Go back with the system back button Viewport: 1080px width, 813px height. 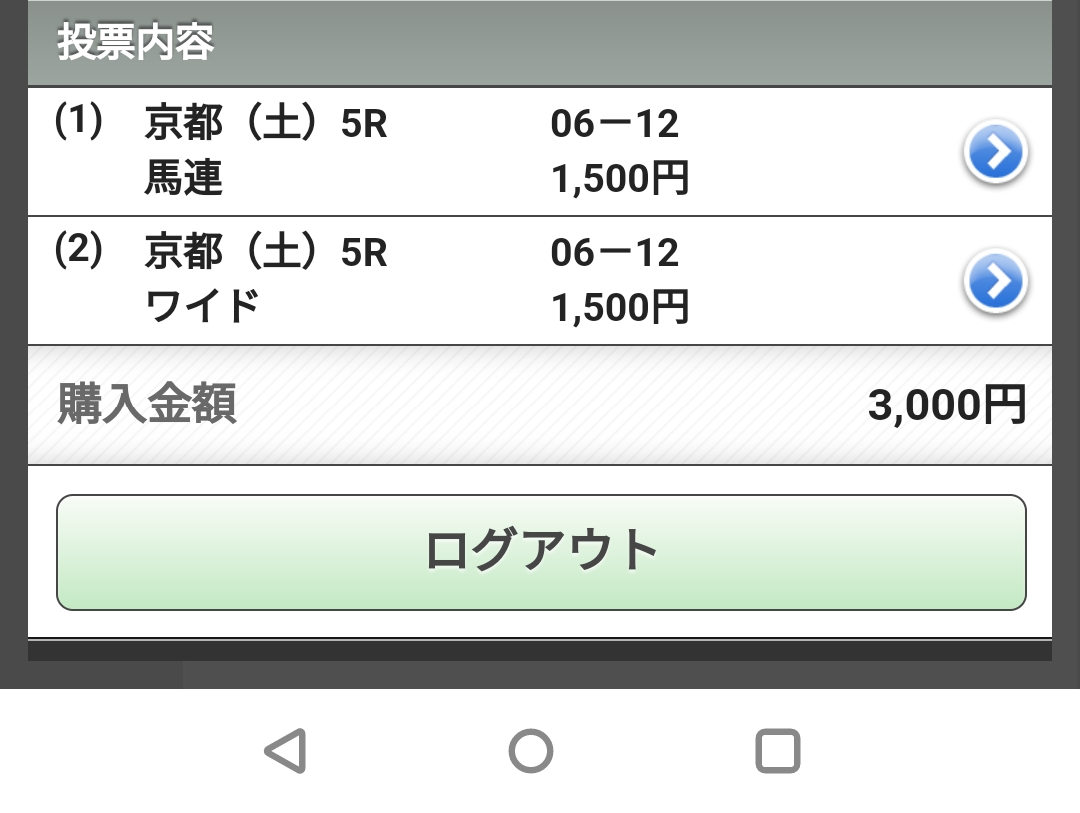286,751
